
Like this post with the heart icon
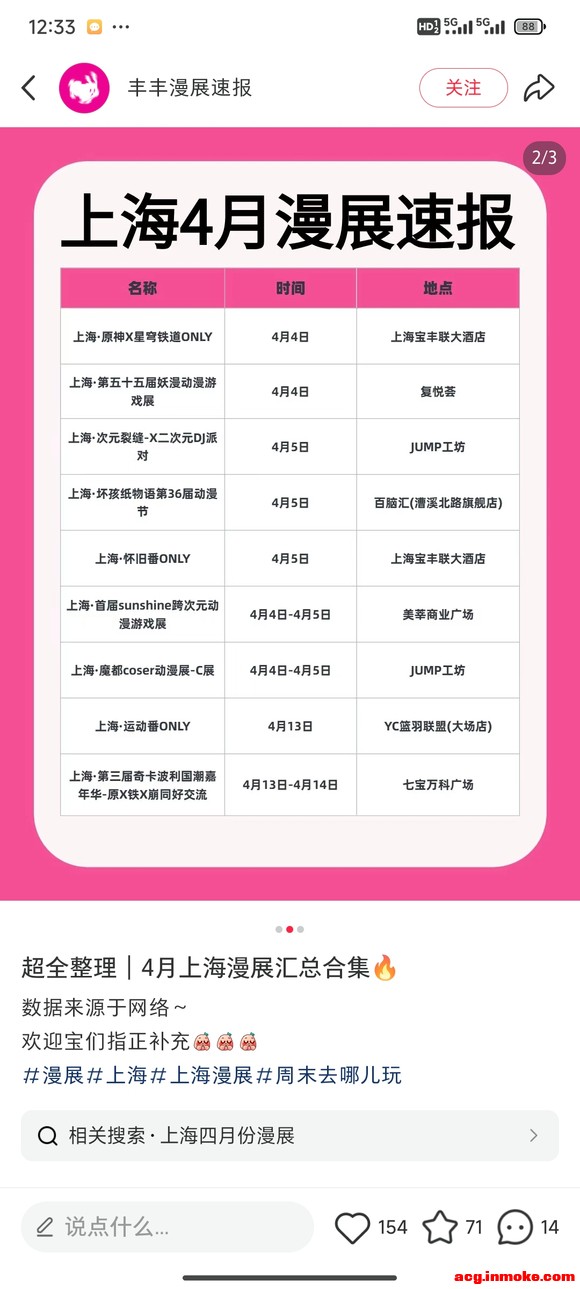(x=352, y=1227)
